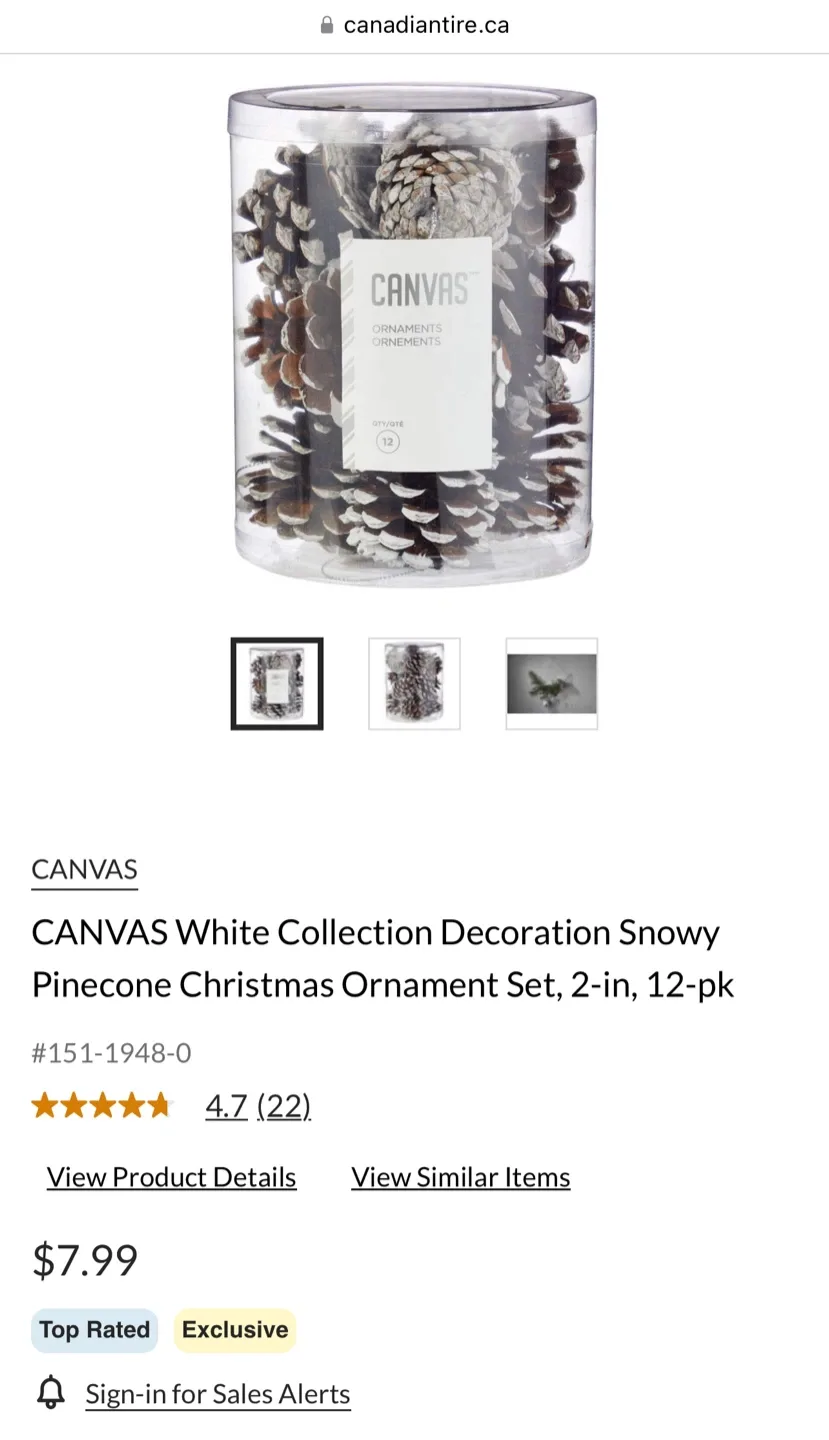Open the reviews via the (22) link
This screenshot has width=829, height=1440.
[x=284, y=1105]
